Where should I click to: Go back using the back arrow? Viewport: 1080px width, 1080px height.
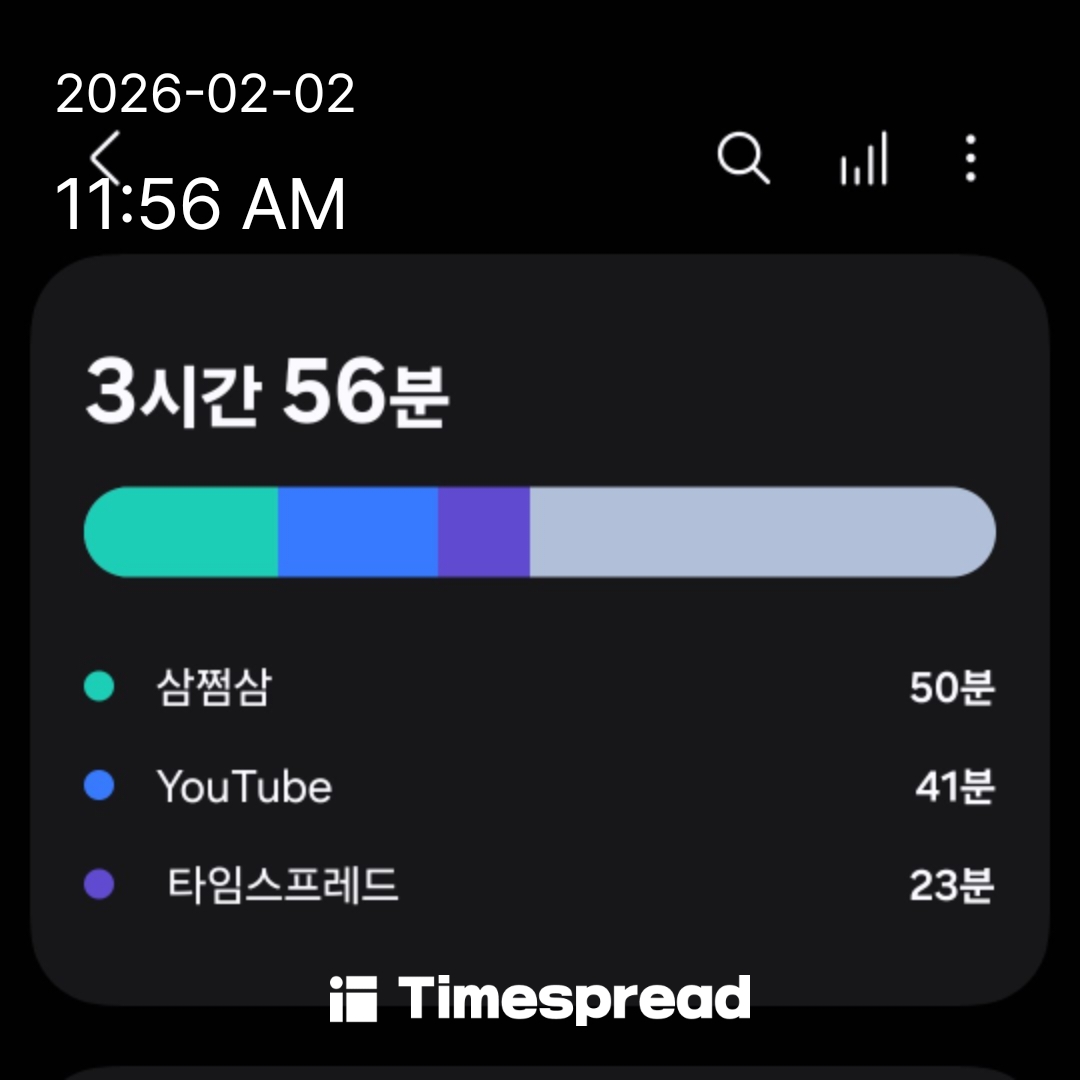[104, 157]
